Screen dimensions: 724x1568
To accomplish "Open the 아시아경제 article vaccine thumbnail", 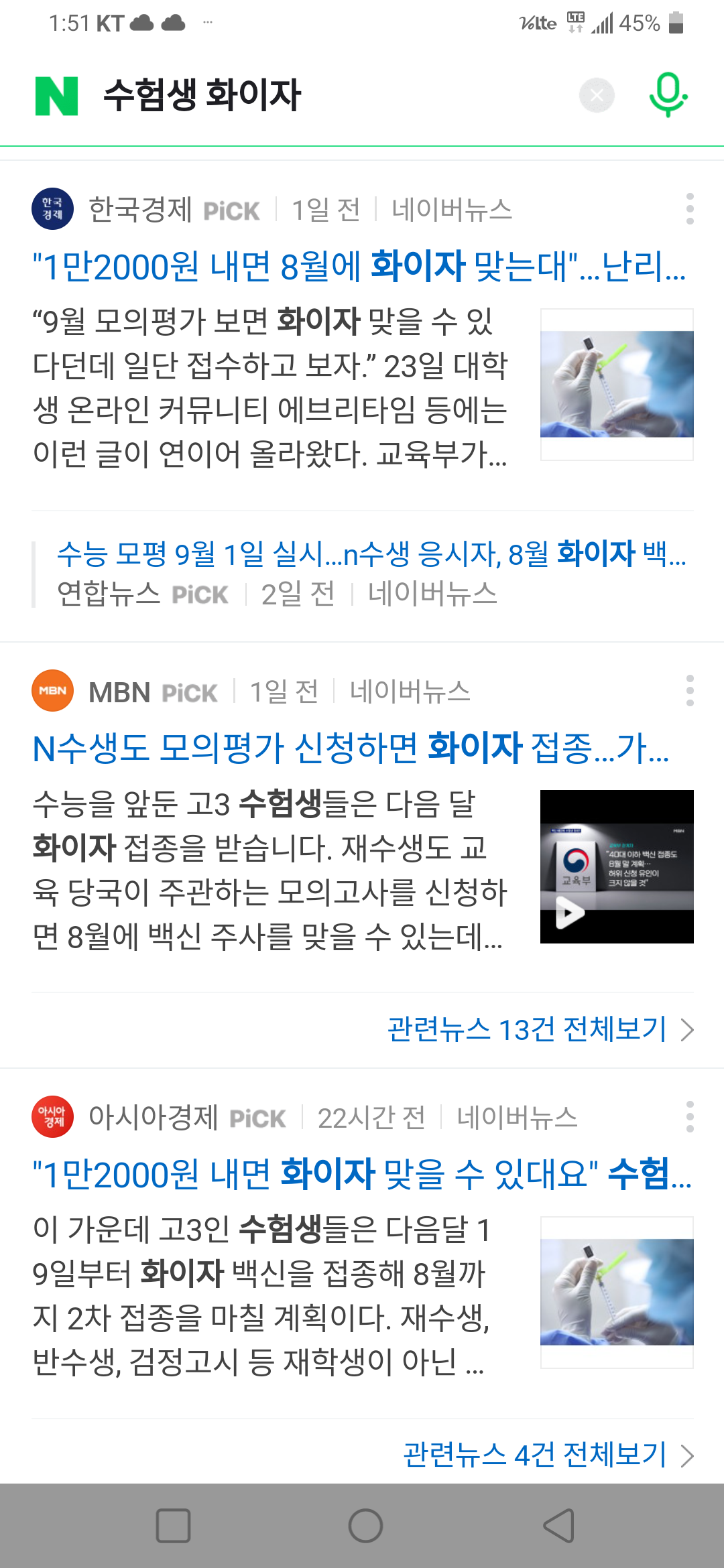I will tap(617, 1292).
